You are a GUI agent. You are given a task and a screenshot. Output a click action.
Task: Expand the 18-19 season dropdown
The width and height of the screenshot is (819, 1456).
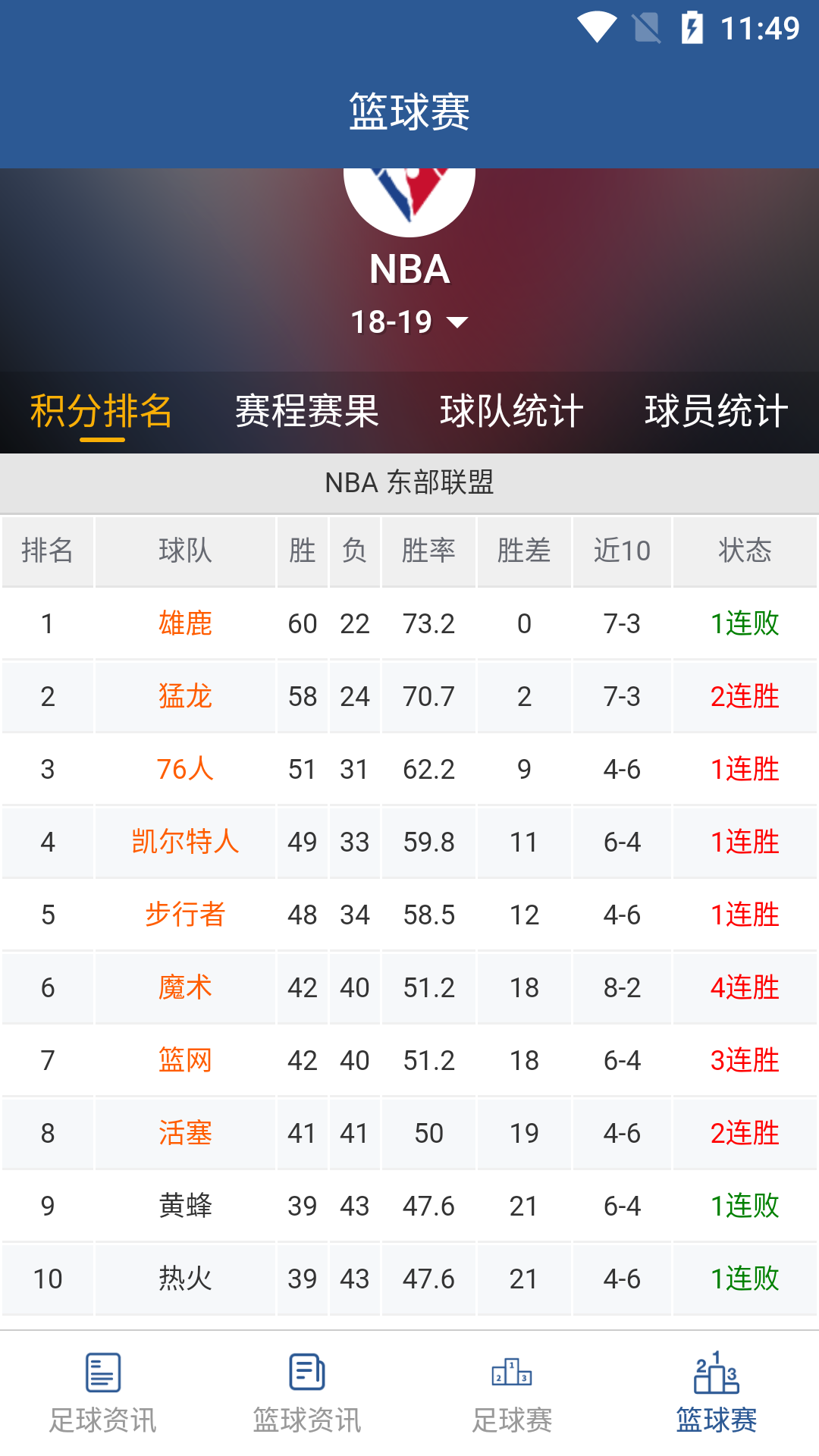click(x=409, y=322)
